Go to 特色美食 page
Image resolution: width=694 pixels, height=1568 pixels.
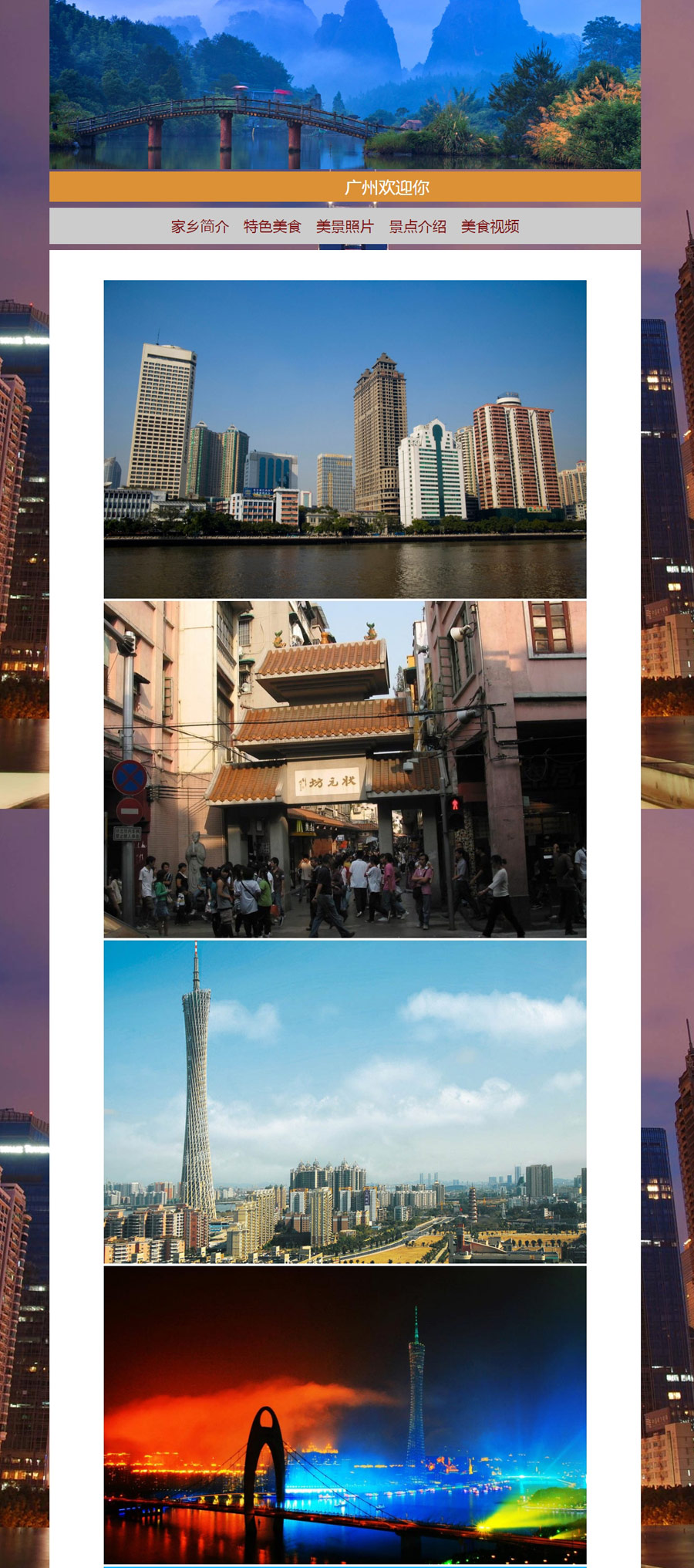point(272,226)
